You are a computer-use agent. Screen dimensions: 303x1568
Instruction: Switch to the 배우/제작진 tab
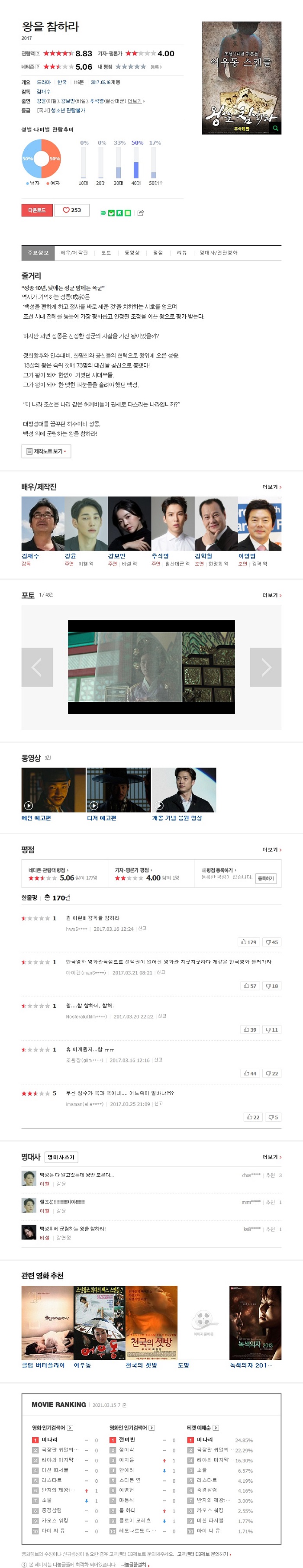point(74,253)
